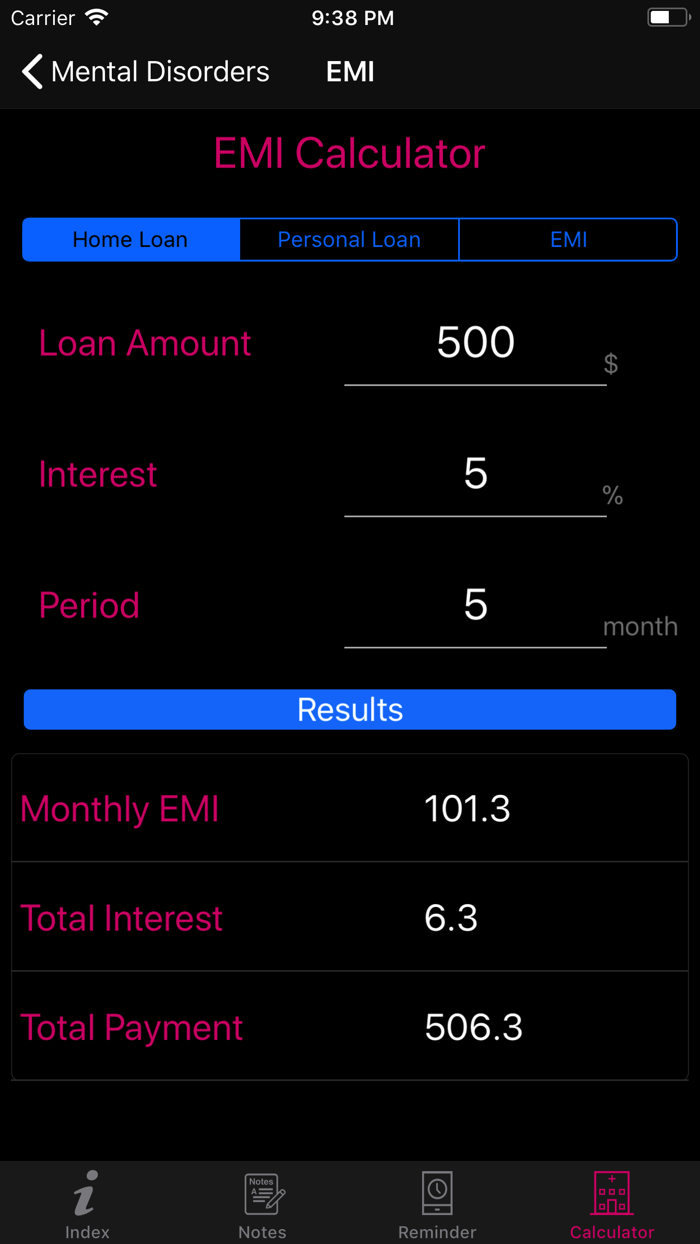This screenshot has width=700, height=1244.
Task: Select the Calculator tab
Action: pyautogui.click(x=612, y=1204)
